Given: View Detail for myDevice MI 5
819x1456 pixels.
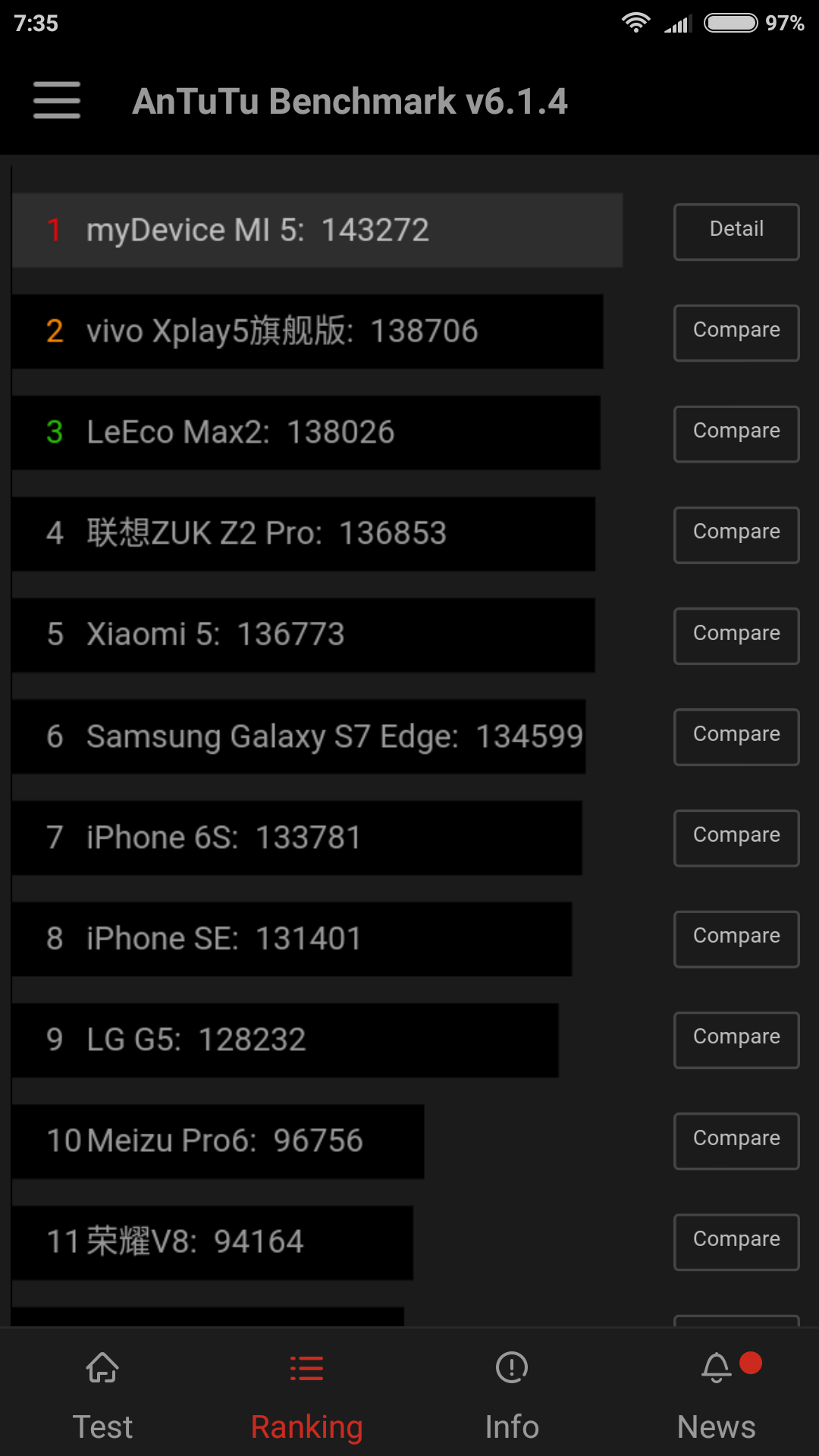Looking at the screenshot, I should (736, 231).
